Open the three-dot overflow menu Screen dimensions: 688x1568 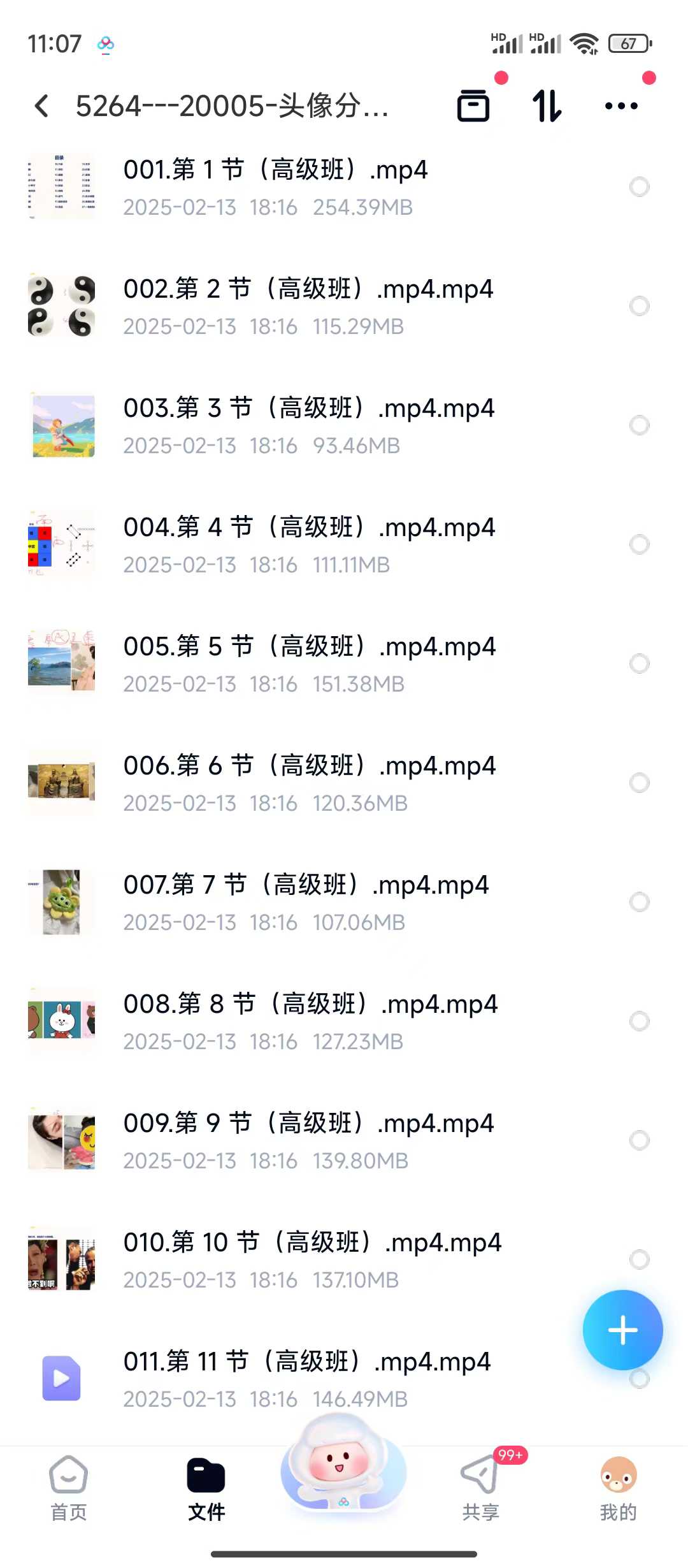(621, 106)
